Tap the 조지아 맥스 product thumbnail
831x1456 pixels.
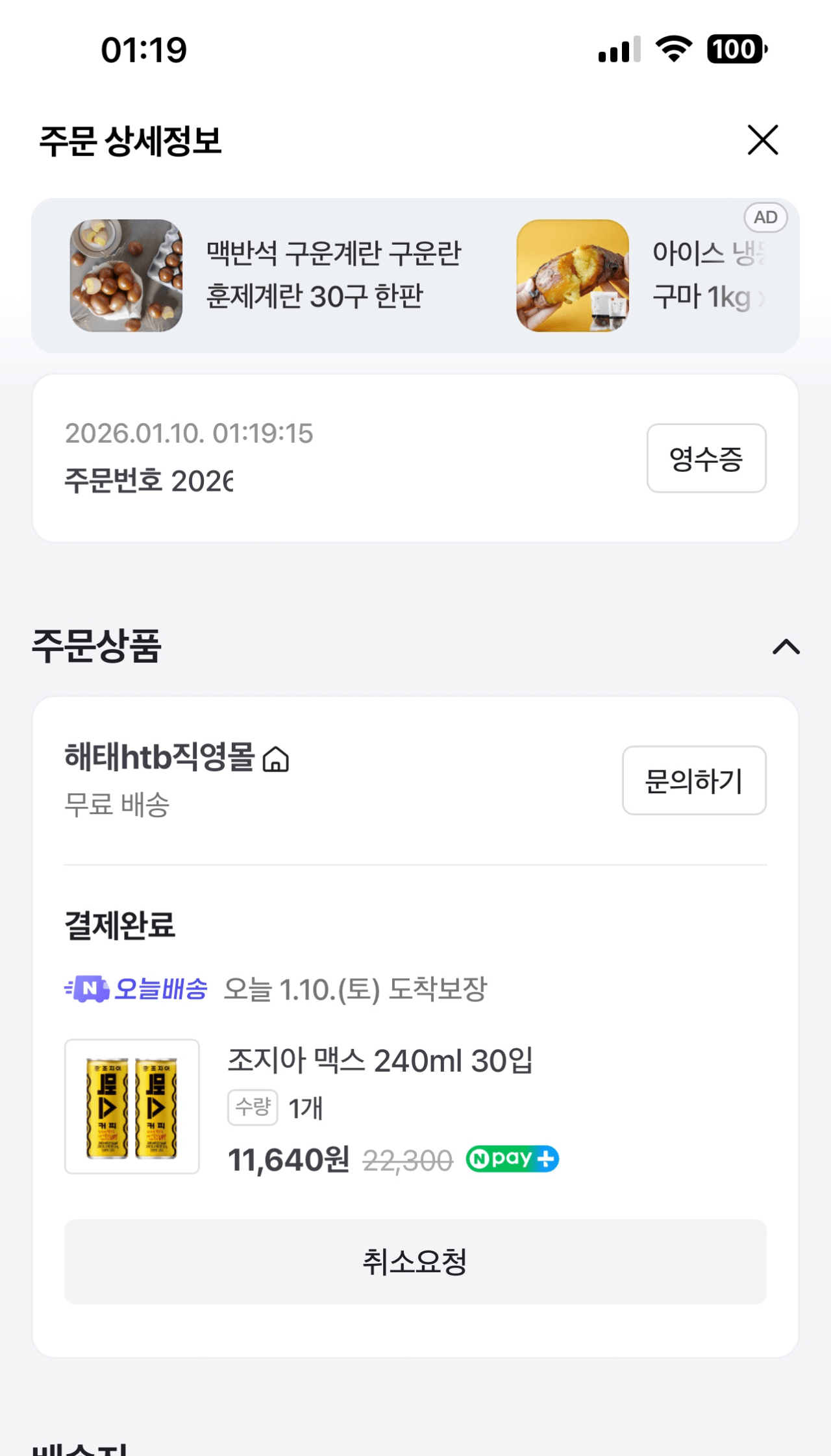point(131,1107)
